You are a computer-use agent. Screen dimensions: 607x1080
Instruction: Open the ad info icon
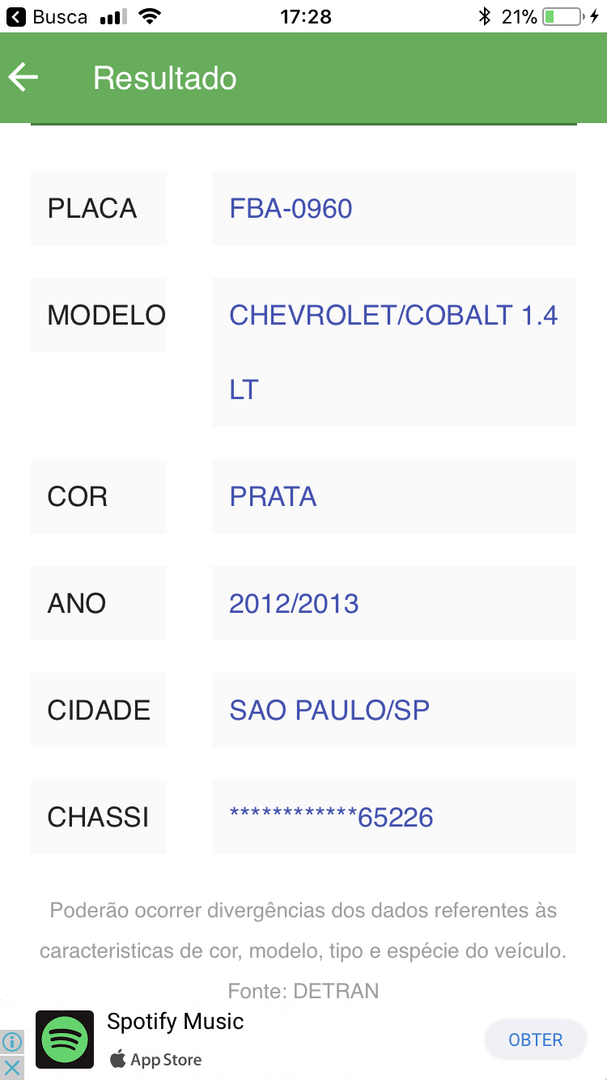coord(11,1042)
